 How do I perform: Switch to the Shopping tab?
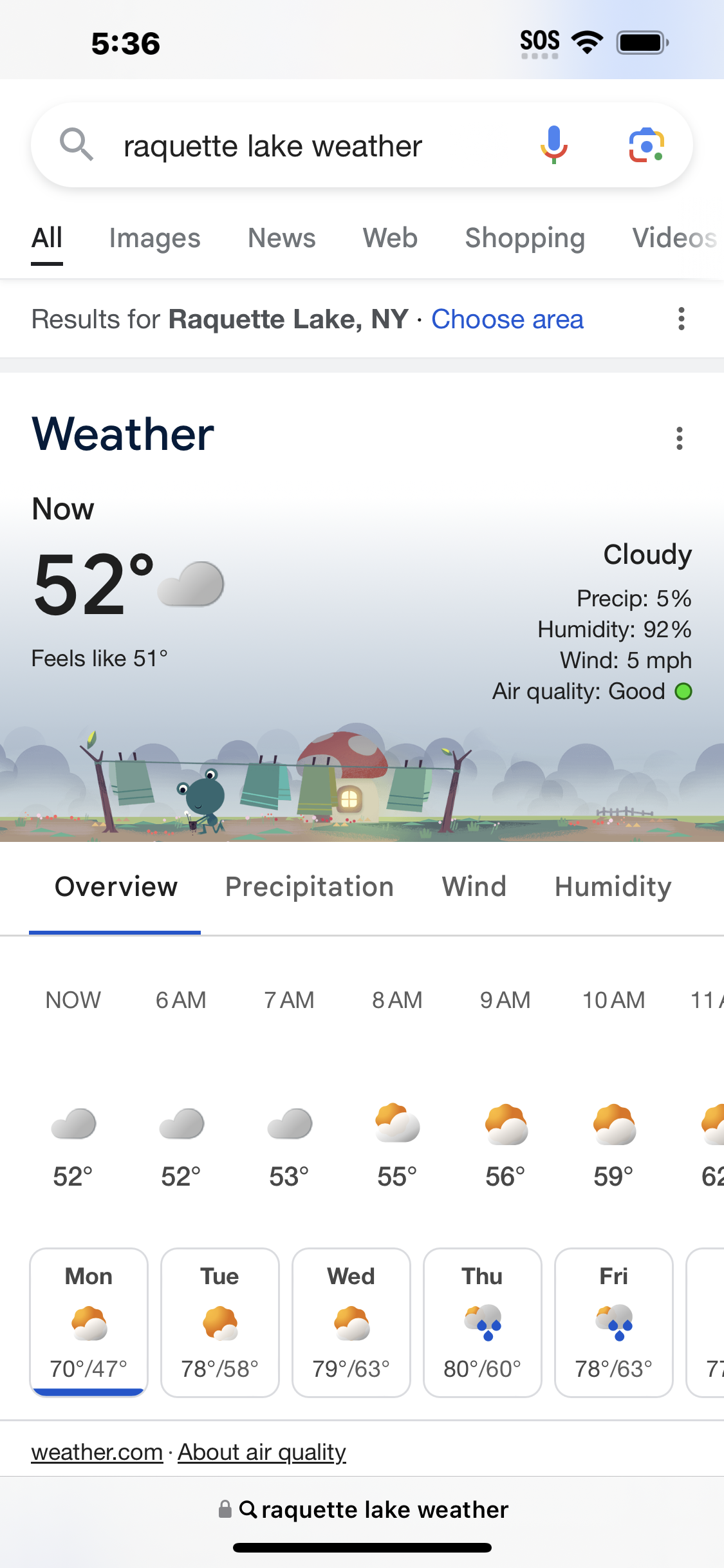[x=525, y=238]
